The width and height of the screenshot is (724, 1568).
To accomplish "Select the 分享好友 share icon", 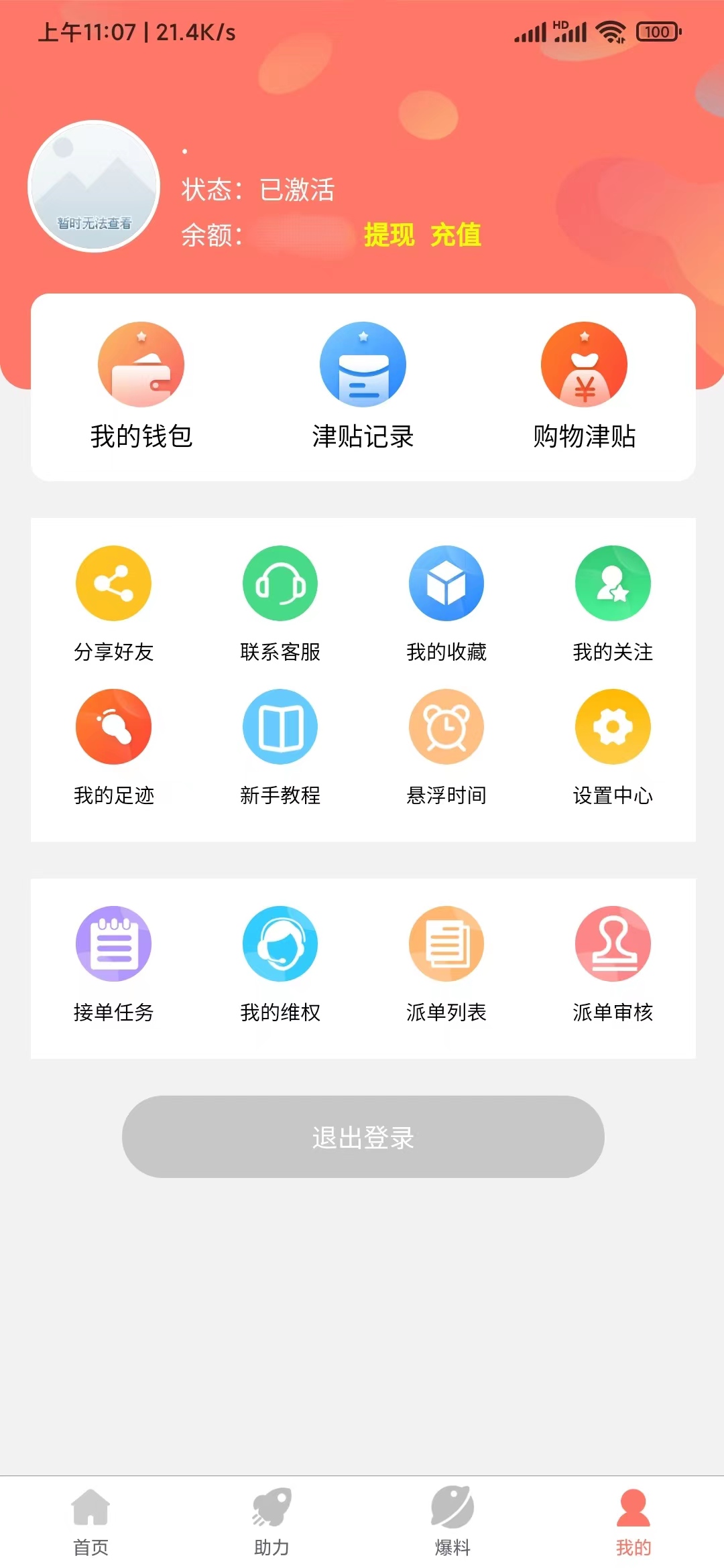I will pyautogui.click(x=113, y=583).
